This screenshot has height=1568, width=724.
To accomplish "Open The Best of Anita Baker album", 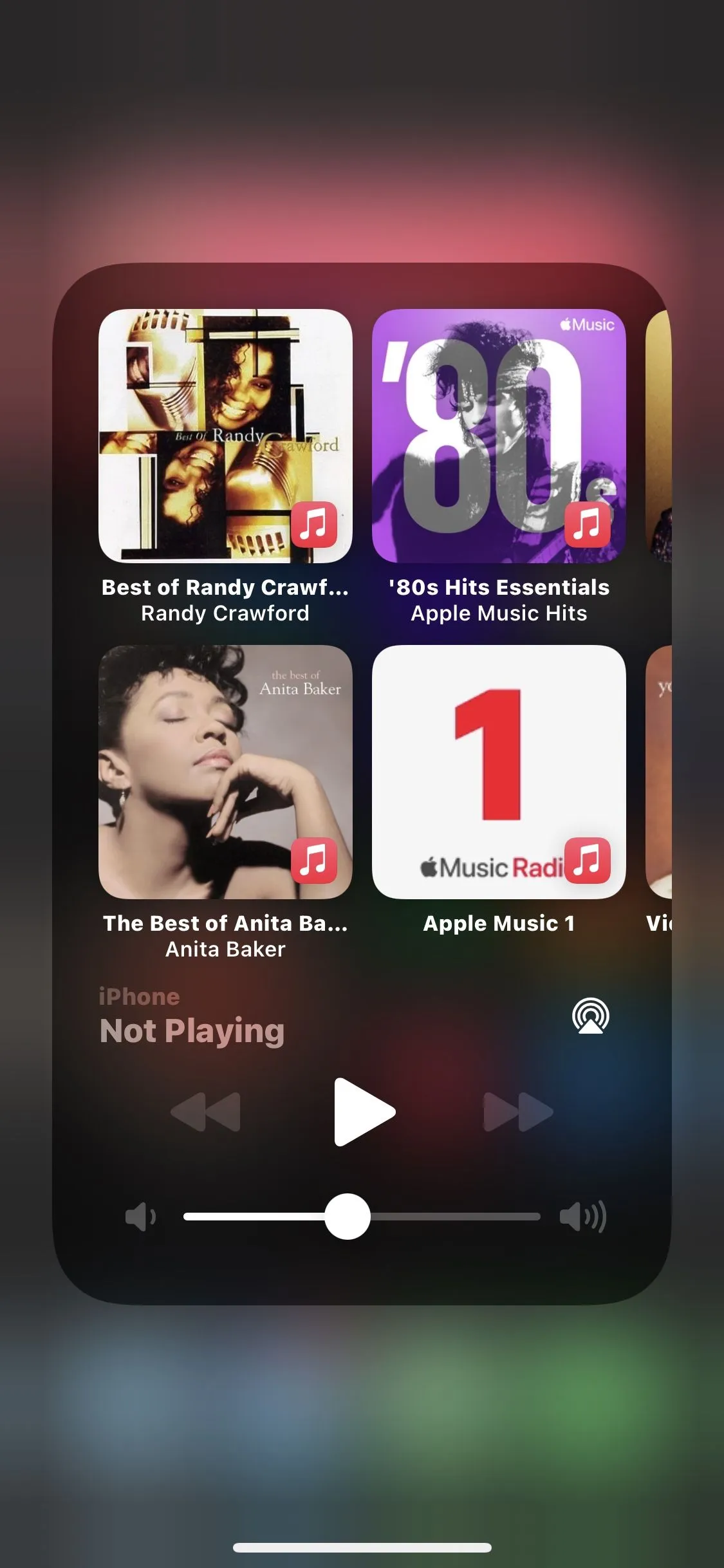I will click(225, 772).
